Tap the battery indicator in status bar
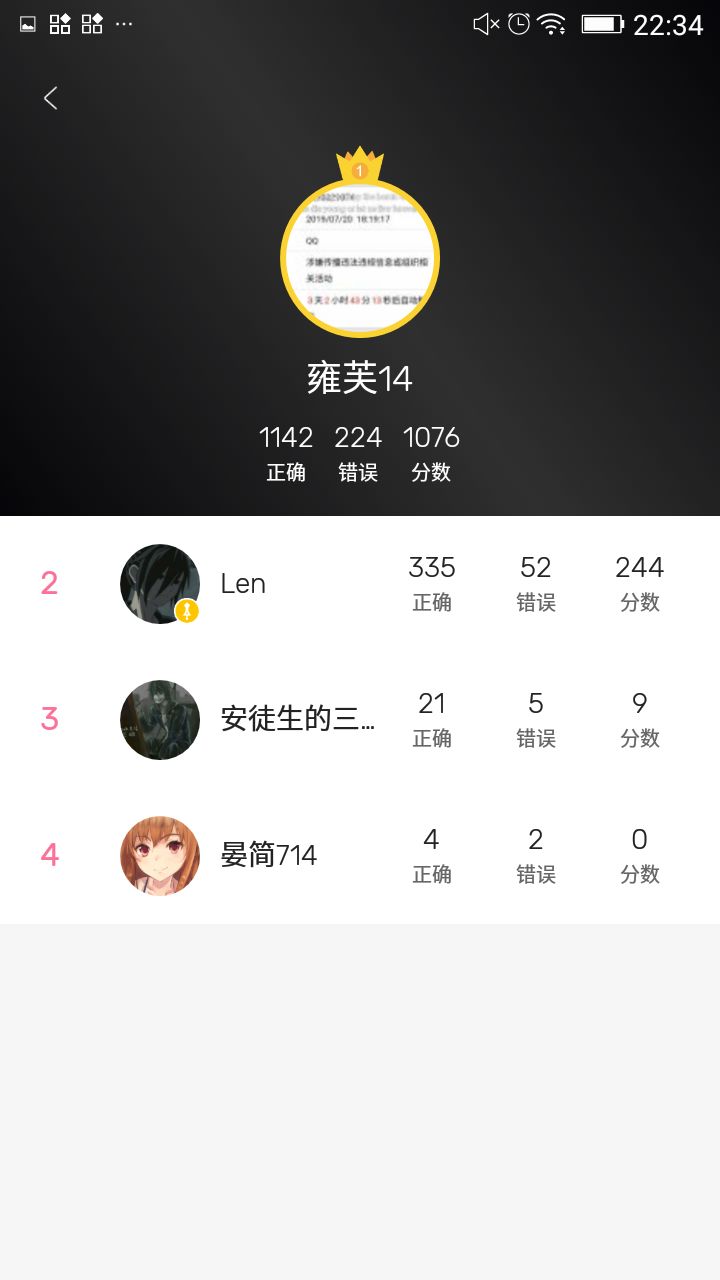 (603, 23)
